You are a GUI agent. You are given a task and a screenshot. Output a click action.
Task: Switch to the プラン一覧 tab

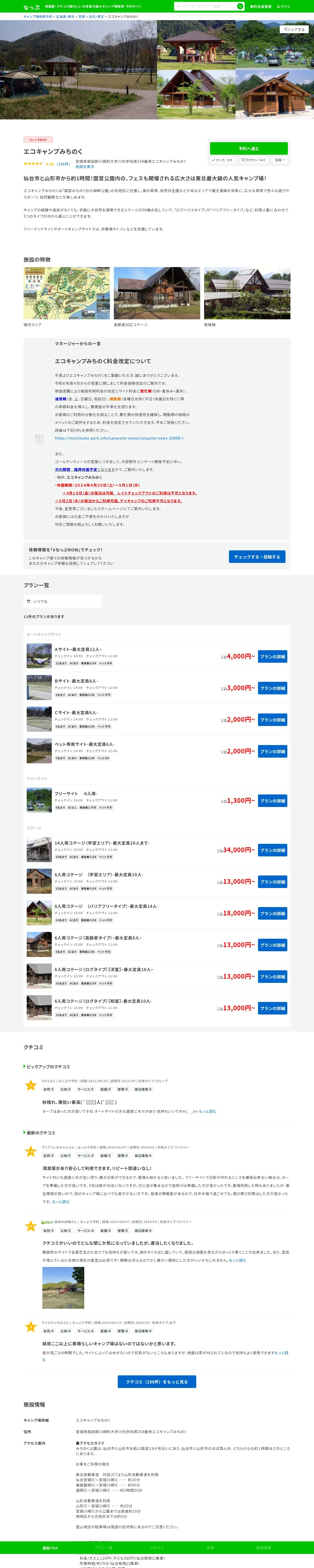coord(103,1547)
